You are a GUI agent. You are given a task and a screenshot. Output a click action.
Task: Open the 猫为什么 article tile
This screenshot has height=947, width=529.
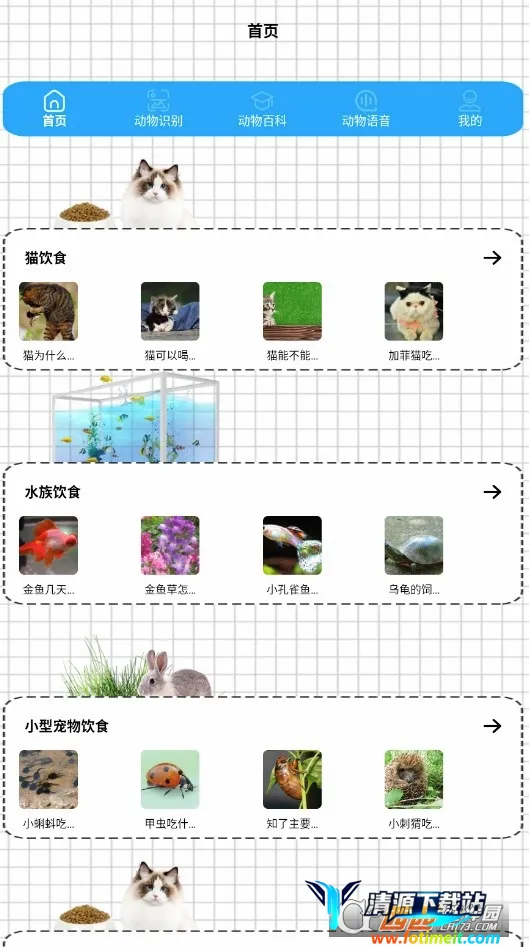[48, 321]
